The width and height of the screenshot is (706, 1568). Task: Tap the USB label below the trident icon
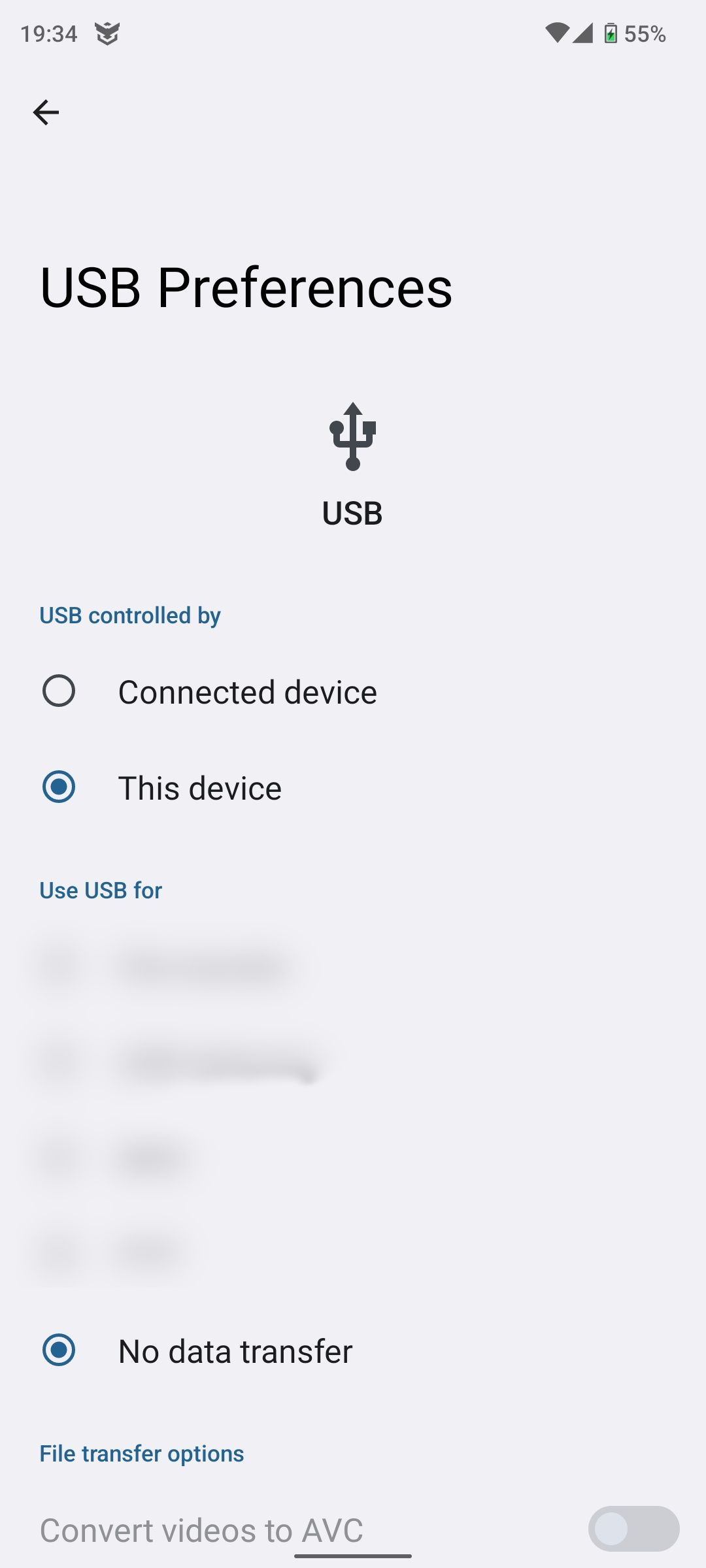352,514
